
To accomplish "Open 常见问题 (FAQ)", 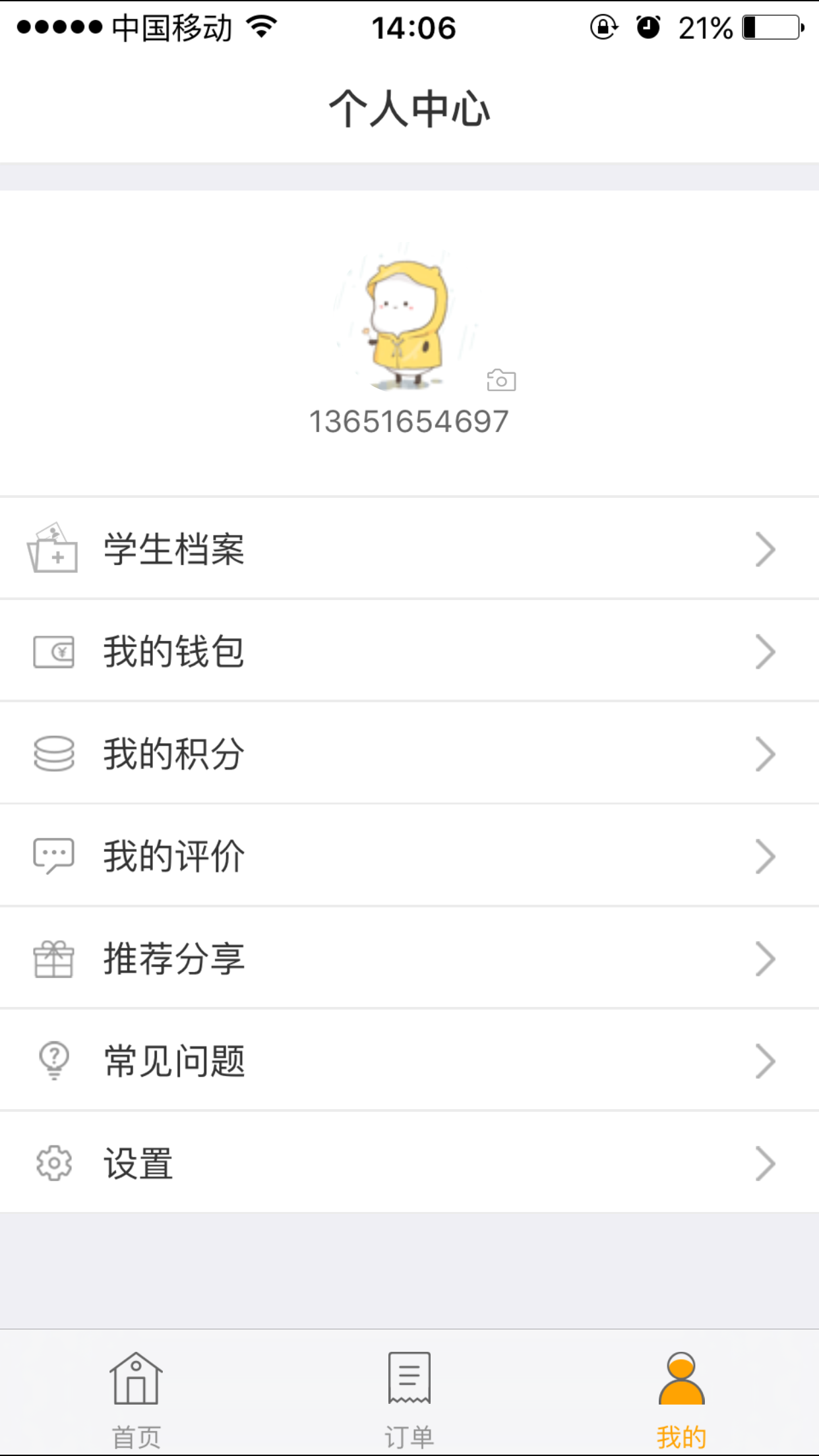I will 409,1061.
